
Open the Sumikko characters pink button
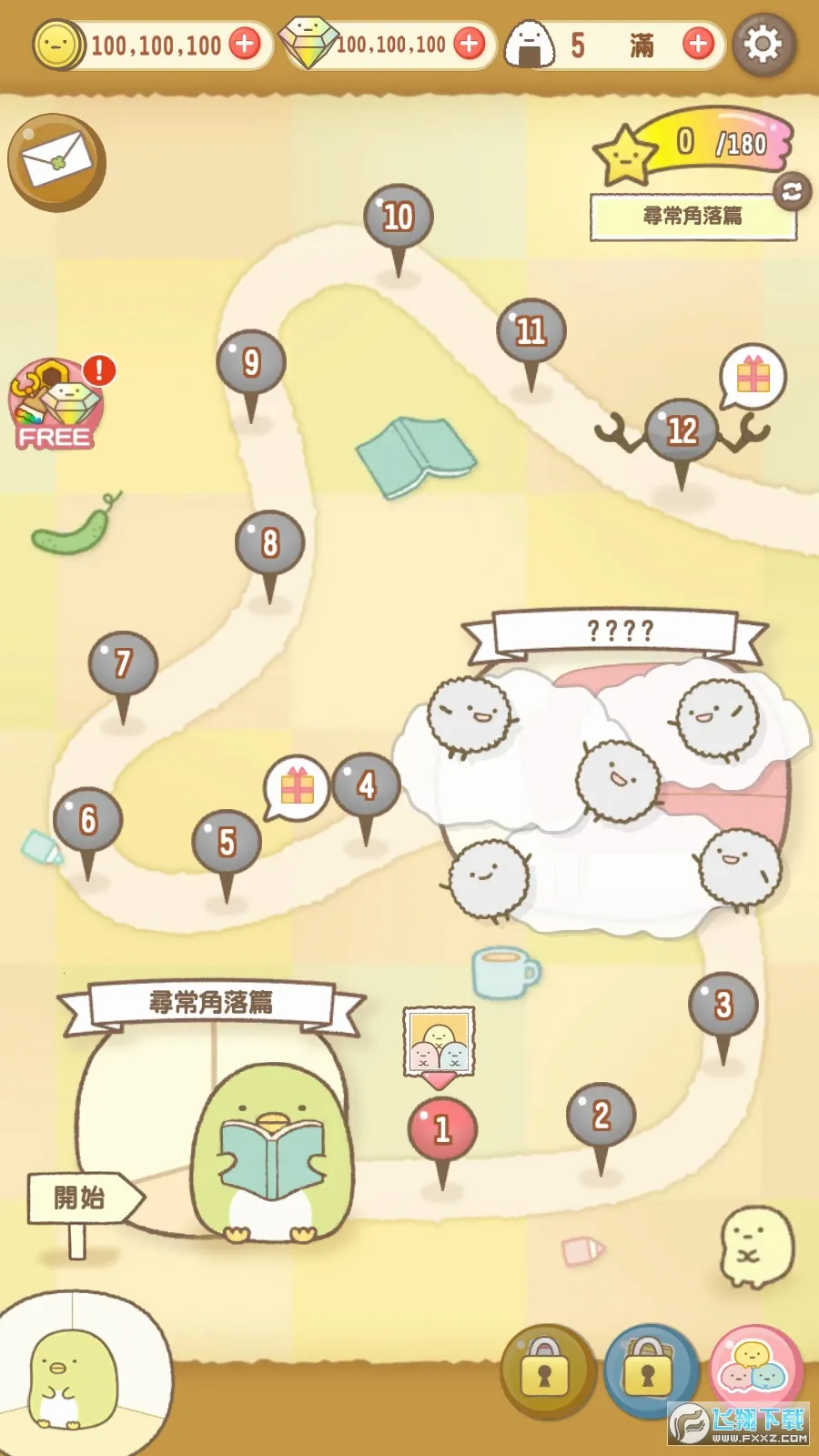tap(753, 1367)
